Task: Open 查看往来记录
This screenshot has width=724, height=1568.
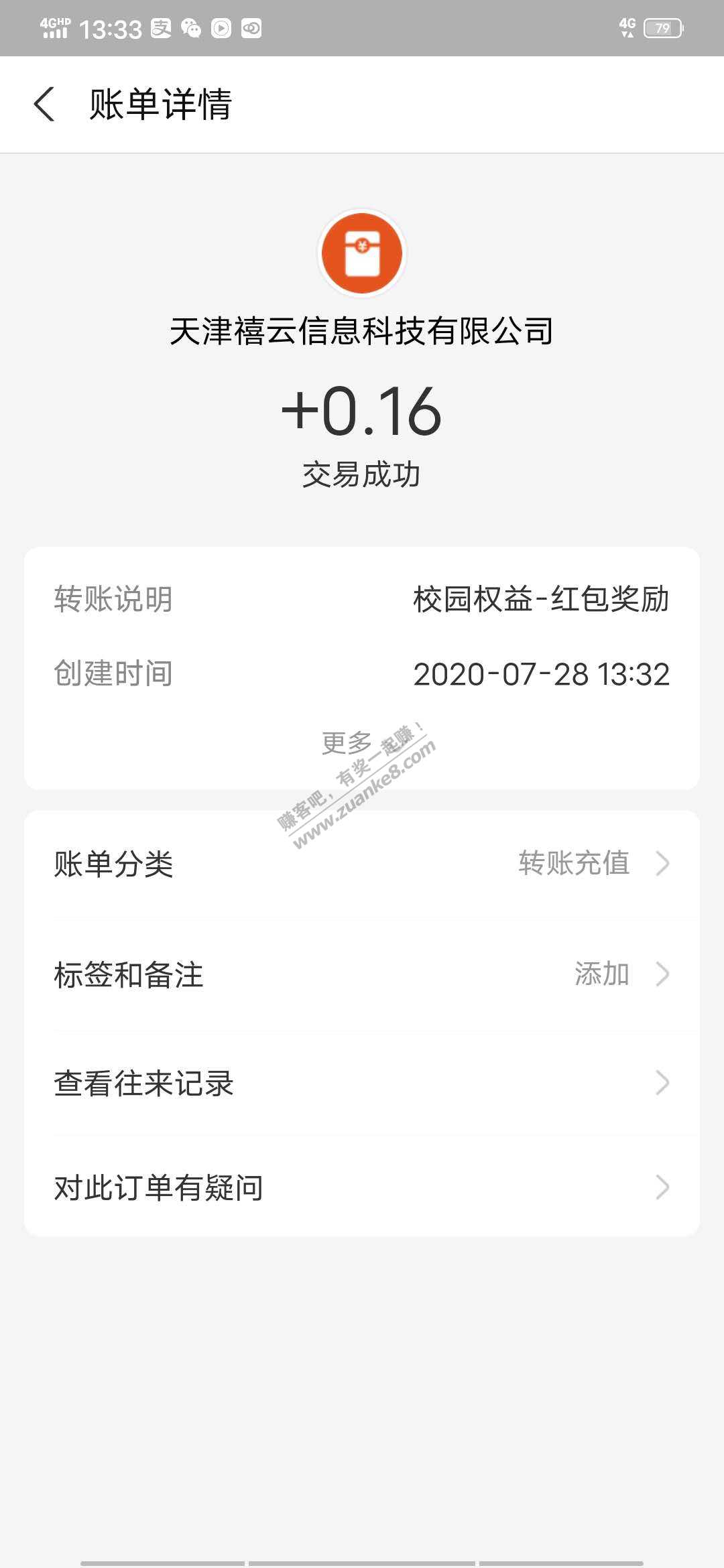Action: point(362,1083)
